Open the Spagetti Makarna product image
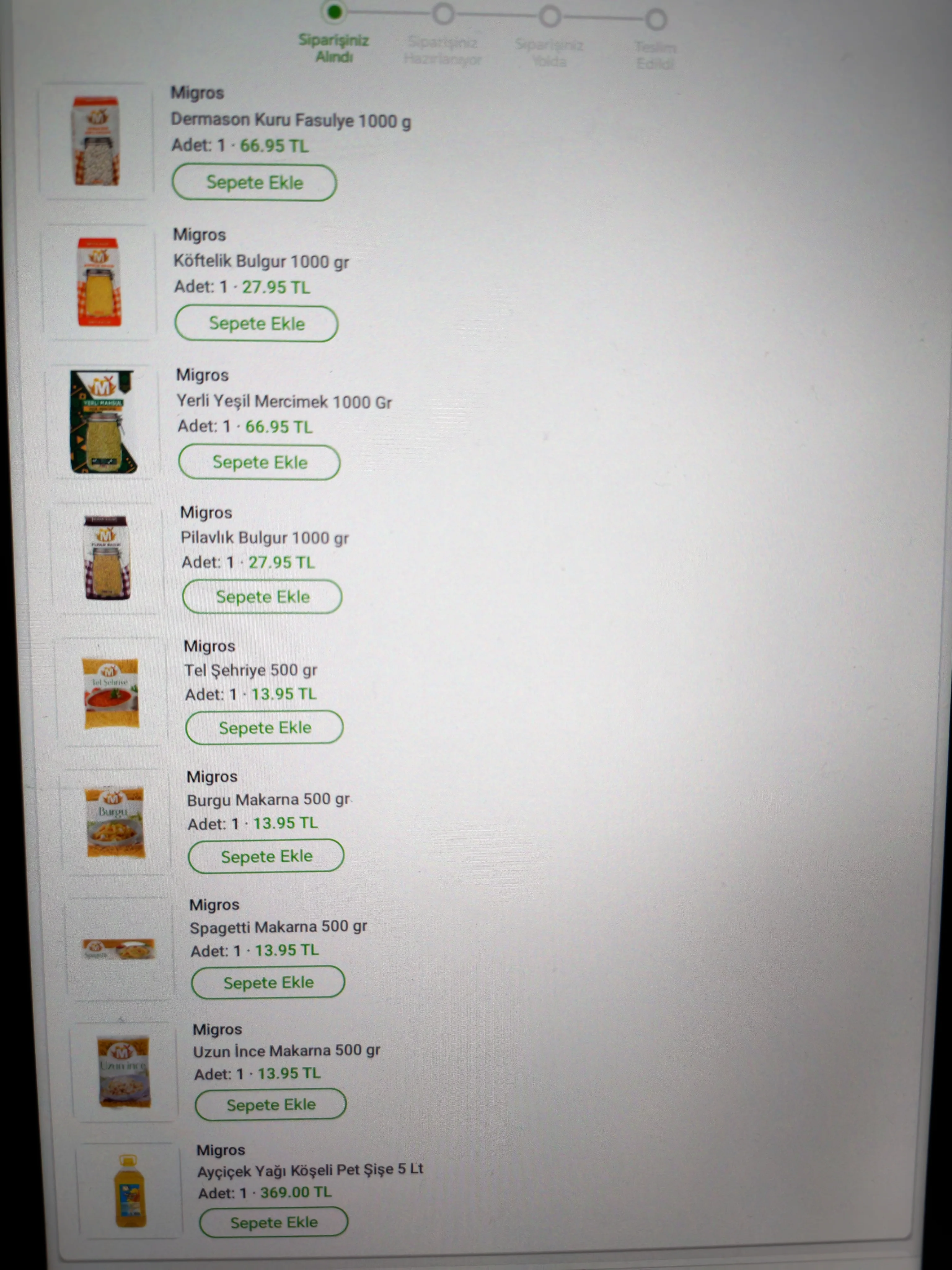 point(119,949)
